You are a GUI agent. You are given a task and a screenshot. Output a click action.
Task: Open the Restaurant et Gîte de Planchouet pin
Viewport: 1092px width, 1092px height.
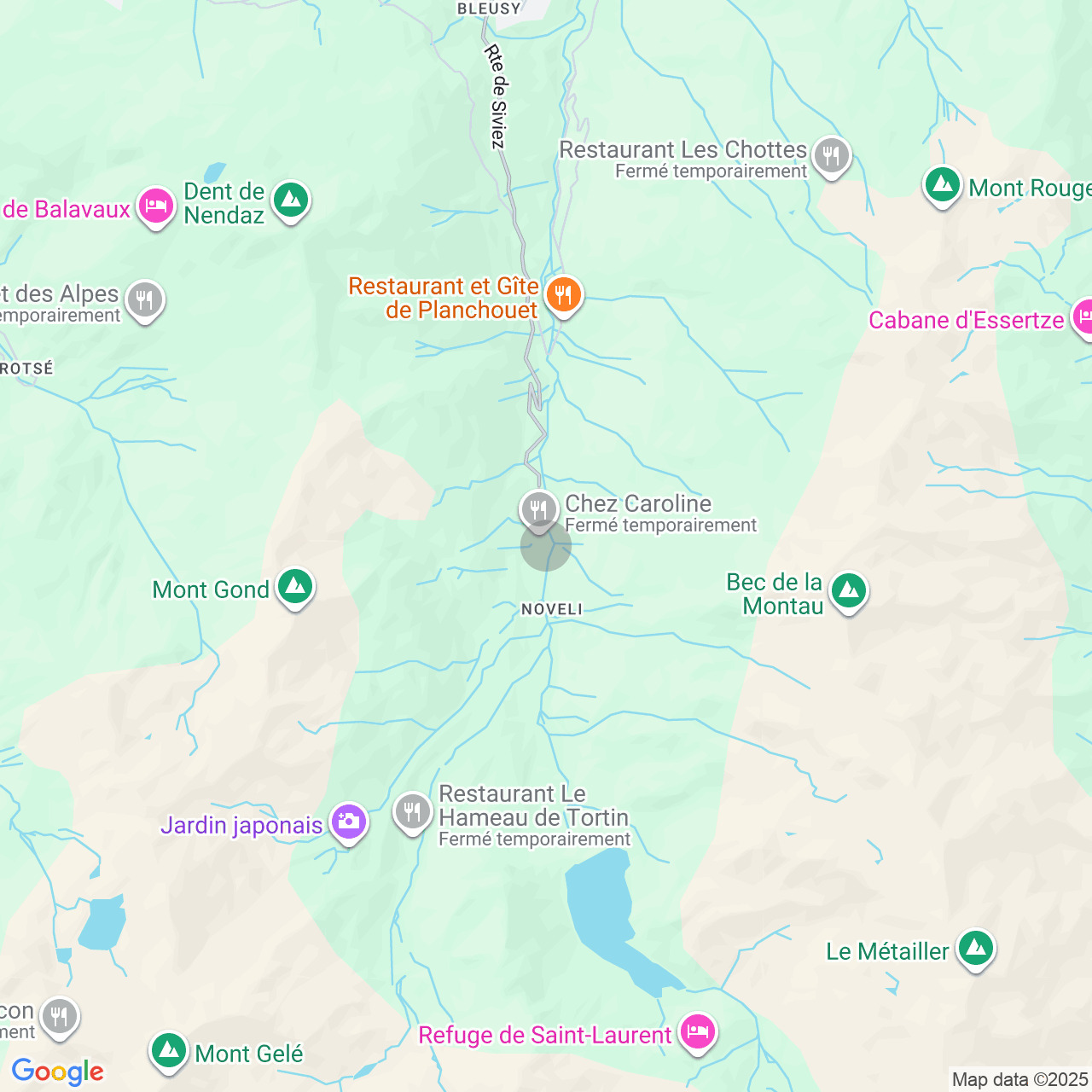coord(563,295)
